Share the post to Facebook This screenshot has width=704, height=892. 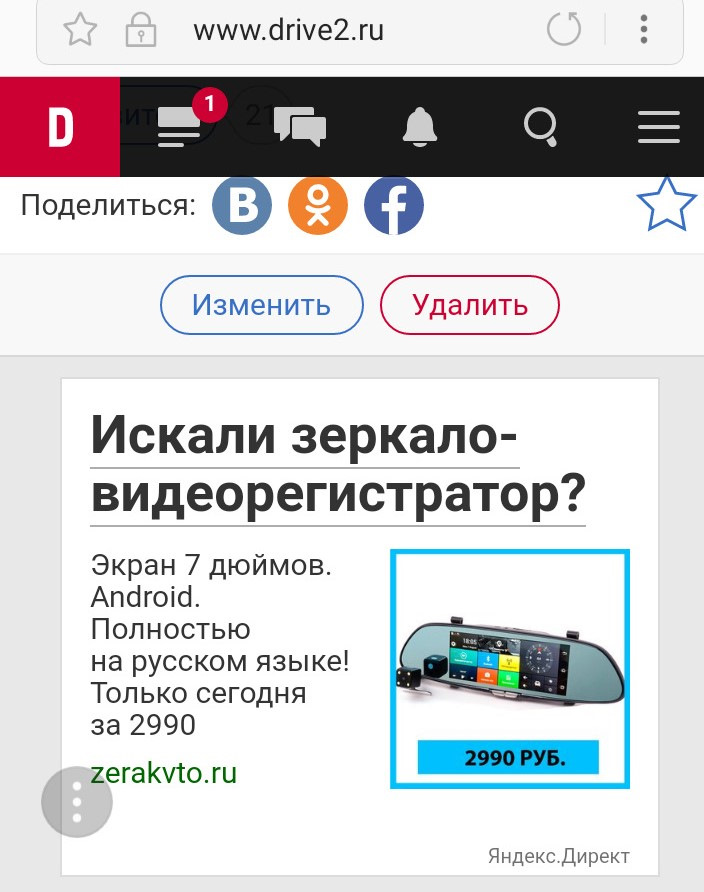coord(394,206)
